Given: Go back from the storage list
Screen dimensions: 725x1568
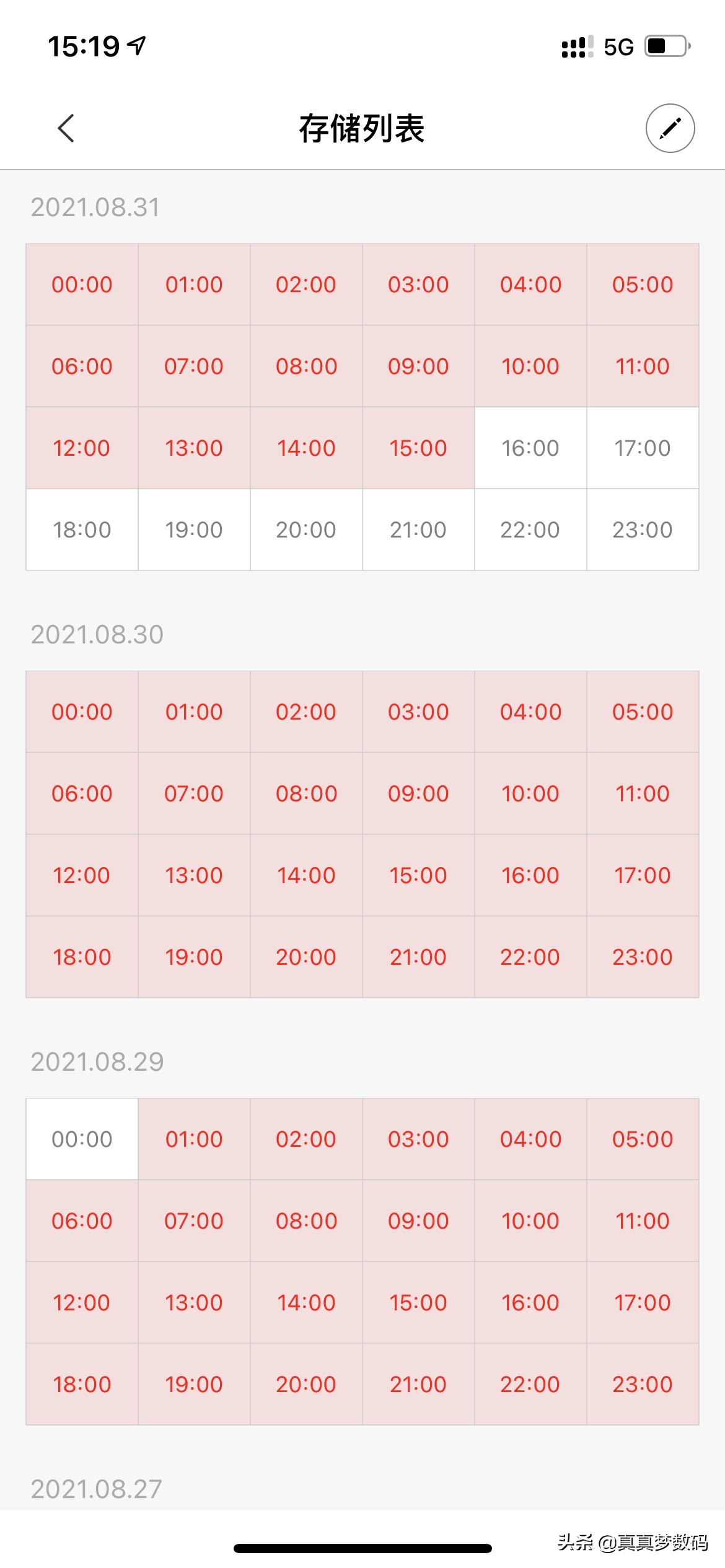Looking at the screenshot, I should [x=66, y=128].
